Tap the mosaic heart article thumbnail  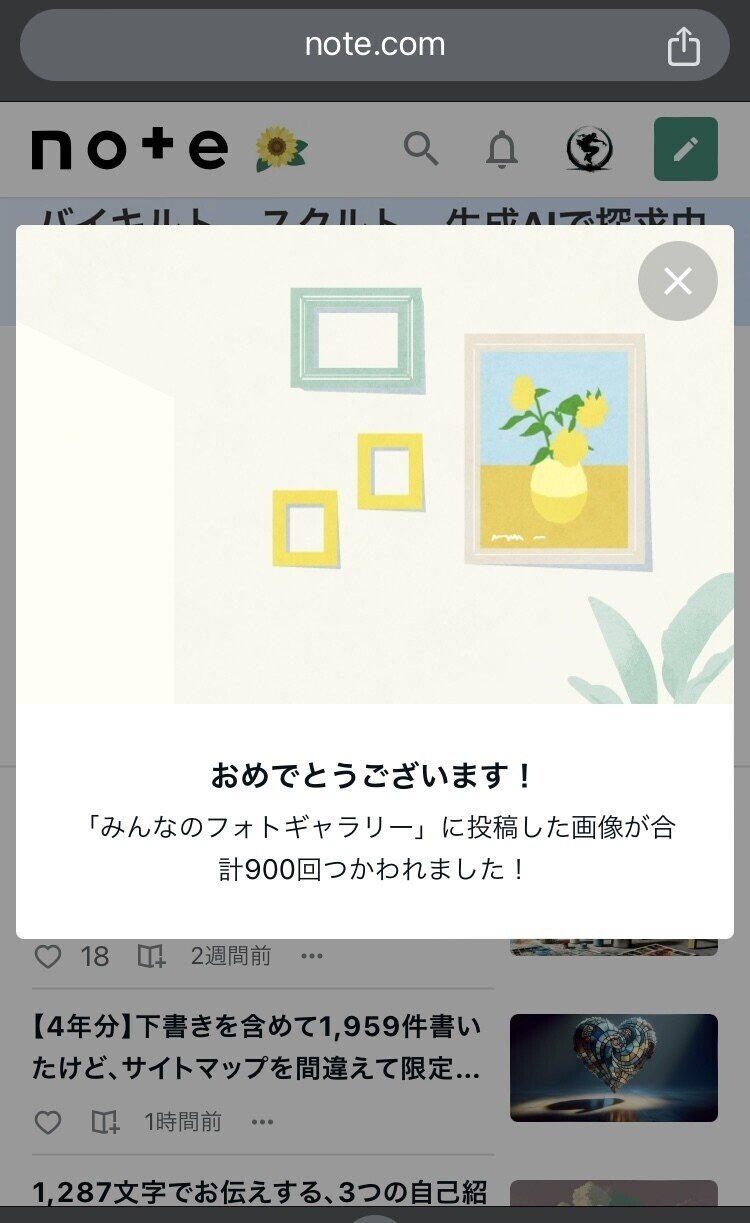tap(613, 1068)
